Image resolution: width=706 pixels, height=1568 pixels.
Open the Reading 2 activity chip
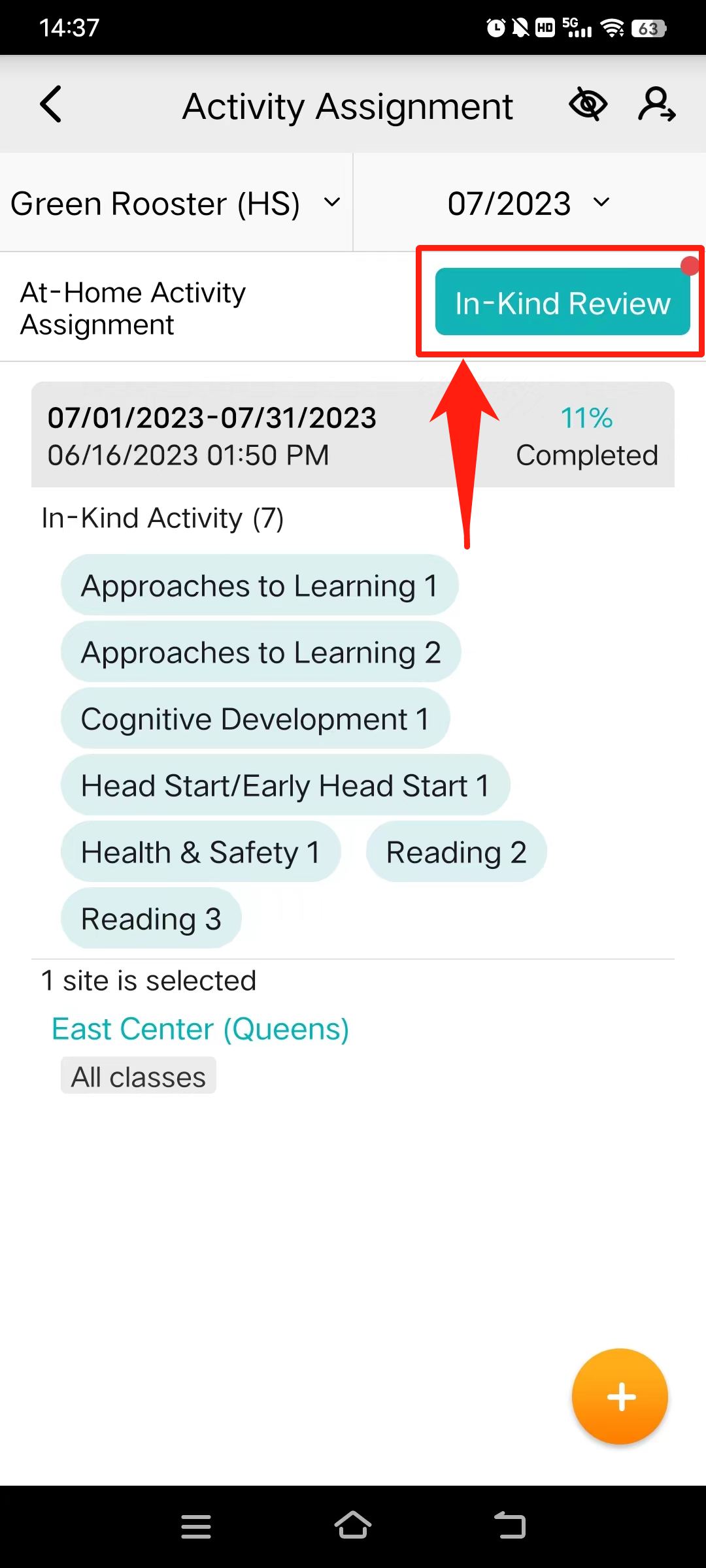pos(456,852)
